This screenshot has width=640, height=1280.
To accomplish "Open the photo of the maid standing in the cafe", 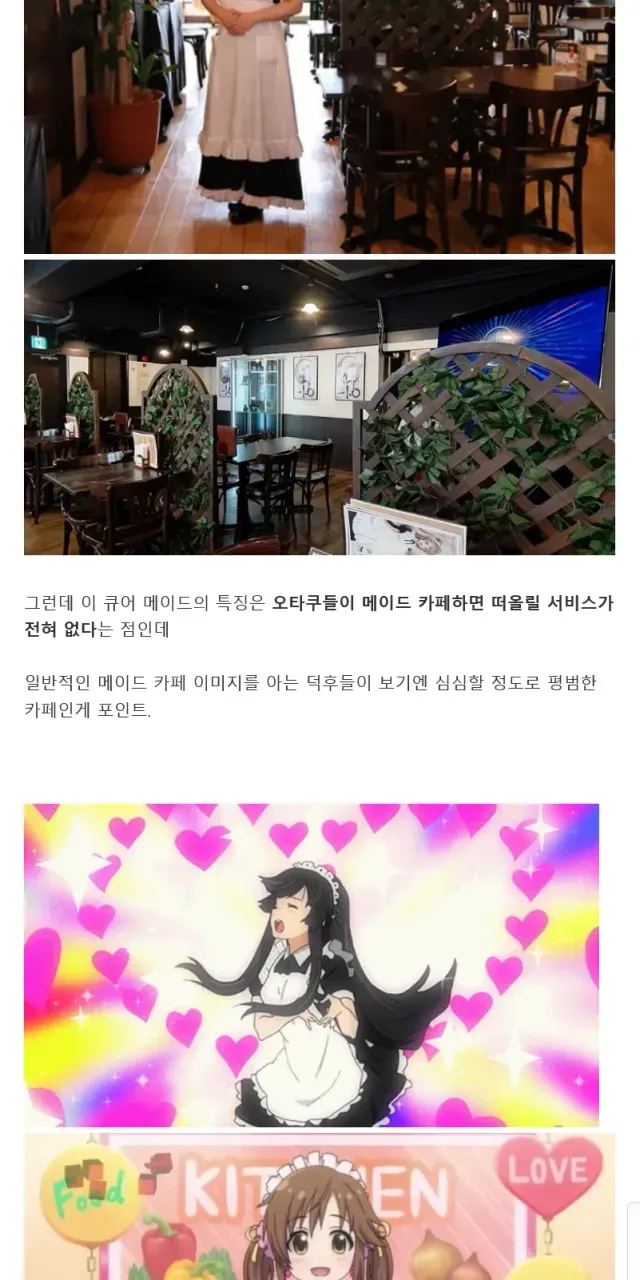I will coord(319,126).
